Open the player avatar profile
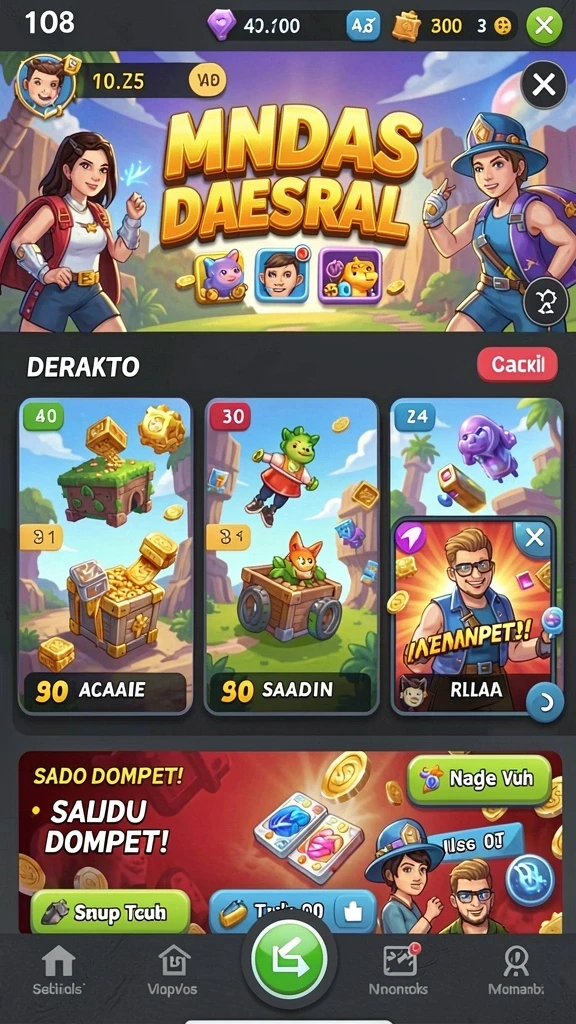 (x=44, y=84)
